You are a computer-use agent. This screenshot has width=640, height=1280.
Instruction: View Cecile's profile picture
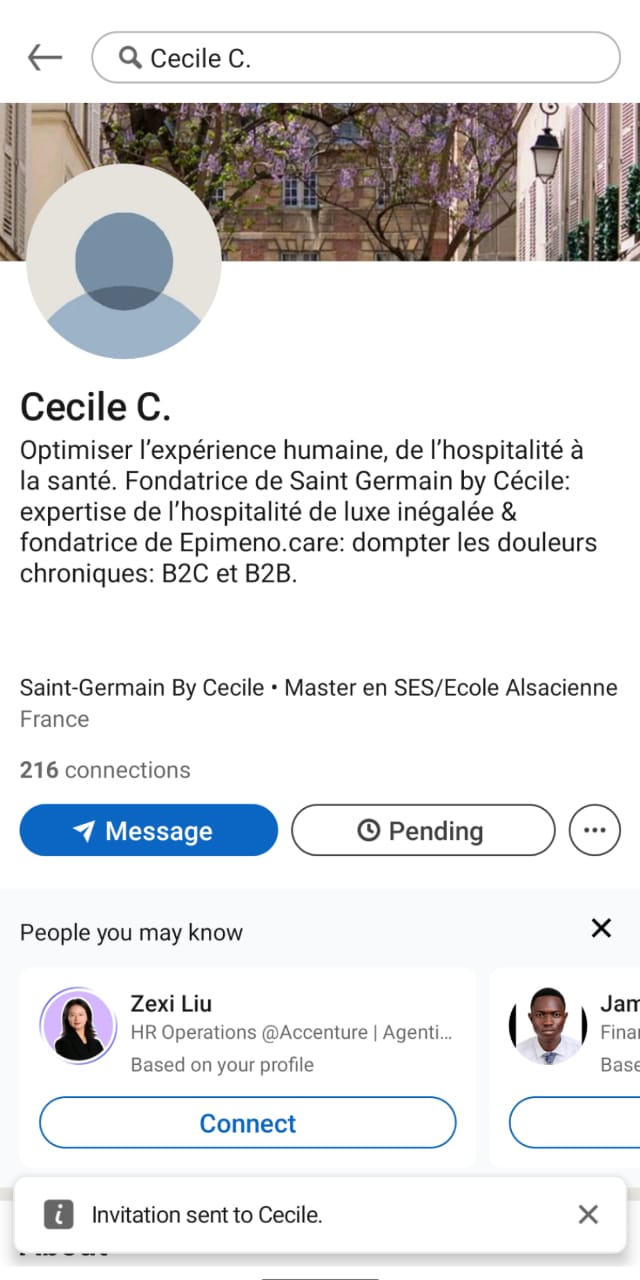click(124, 262)
